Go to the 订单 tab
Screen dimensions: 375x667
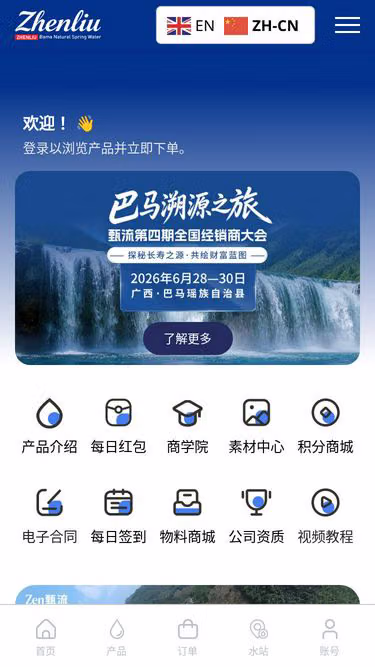188,637
